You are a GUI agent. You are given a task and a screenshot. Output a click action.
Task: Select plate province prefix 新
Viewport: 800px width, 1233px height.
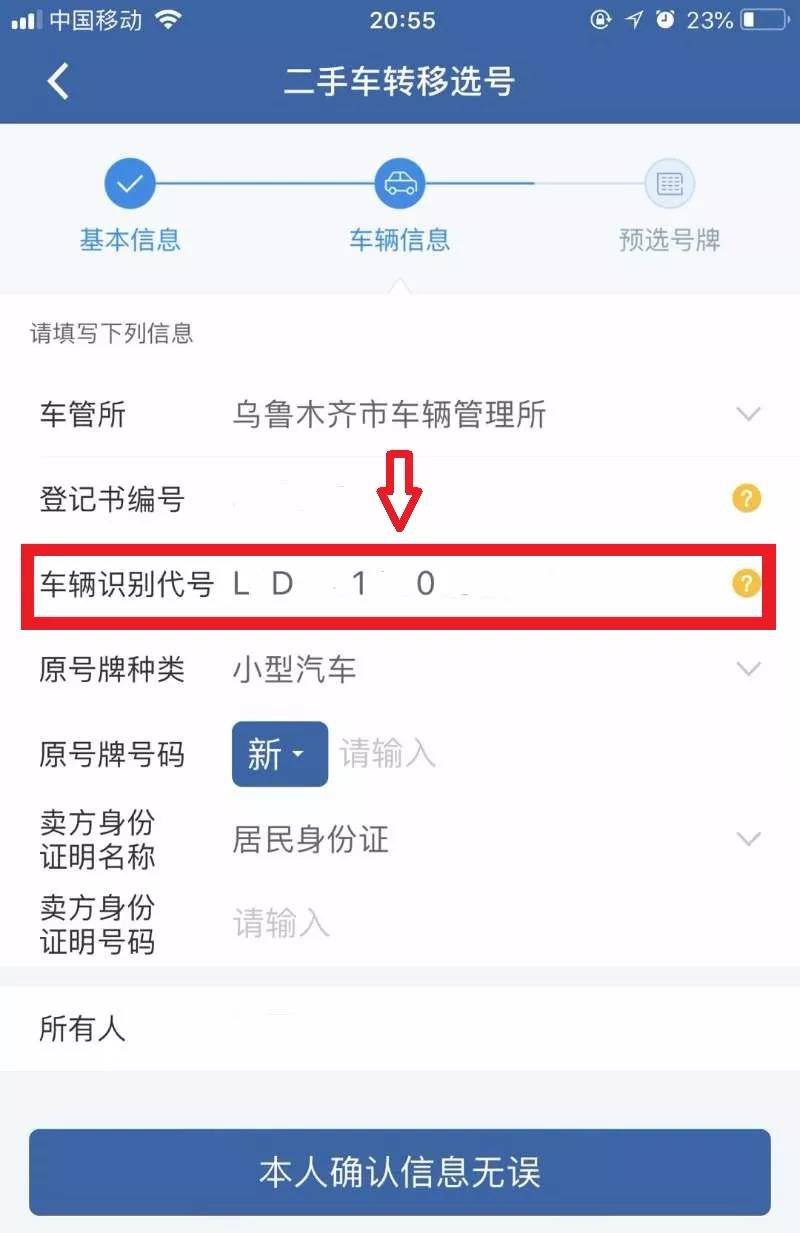pos(279,754)
